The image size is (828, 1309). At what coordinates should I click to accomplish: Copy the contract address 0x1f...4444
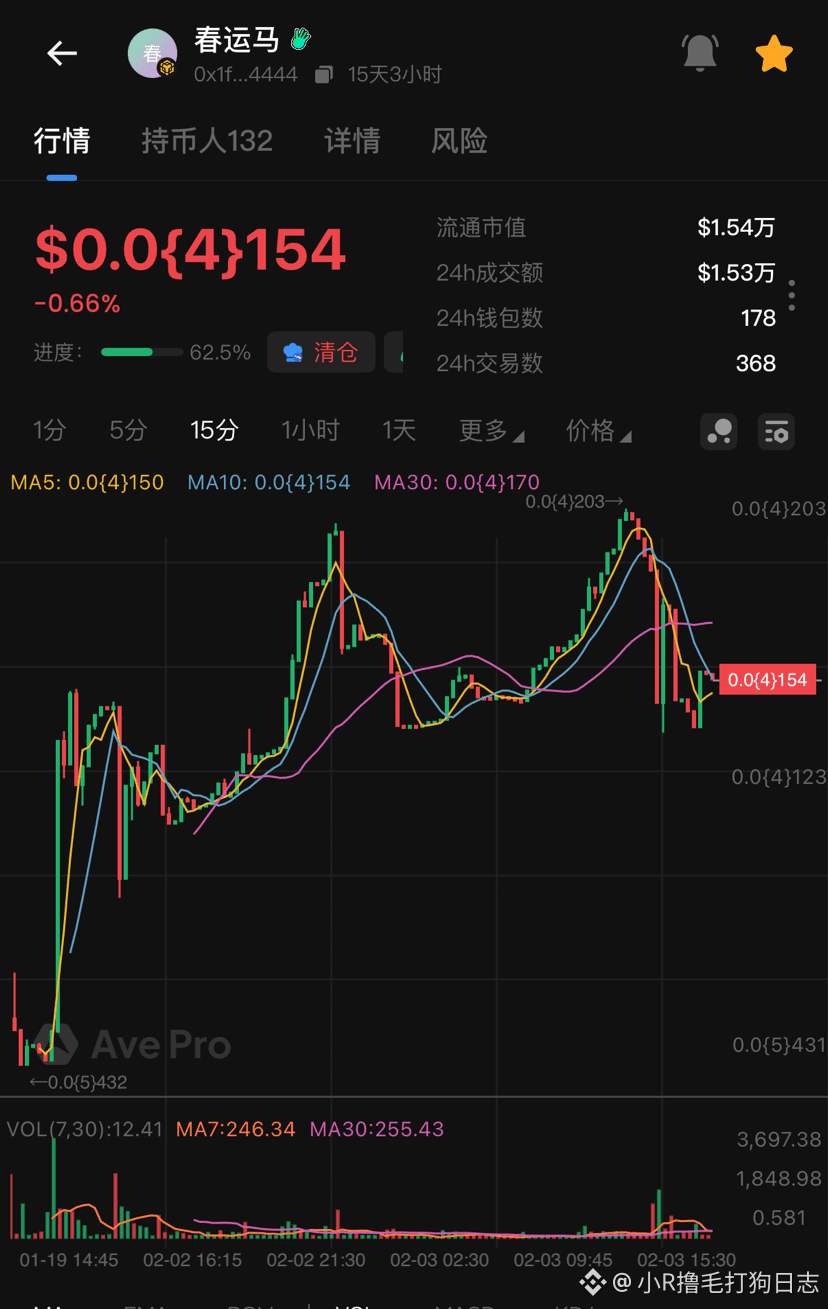[x=323, y=75]
